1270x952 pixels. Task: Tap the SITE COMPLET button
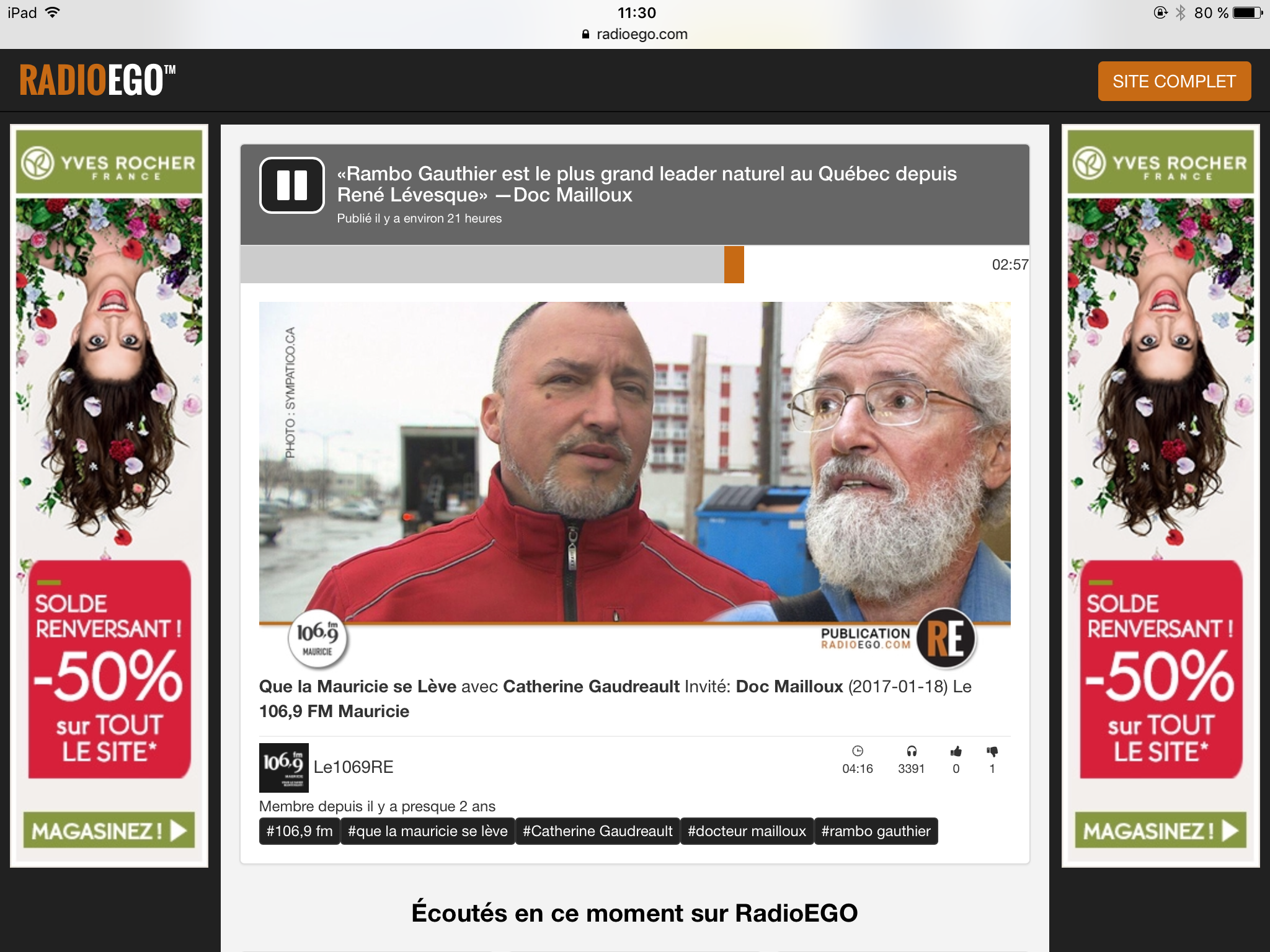[x=1174, y=81]
